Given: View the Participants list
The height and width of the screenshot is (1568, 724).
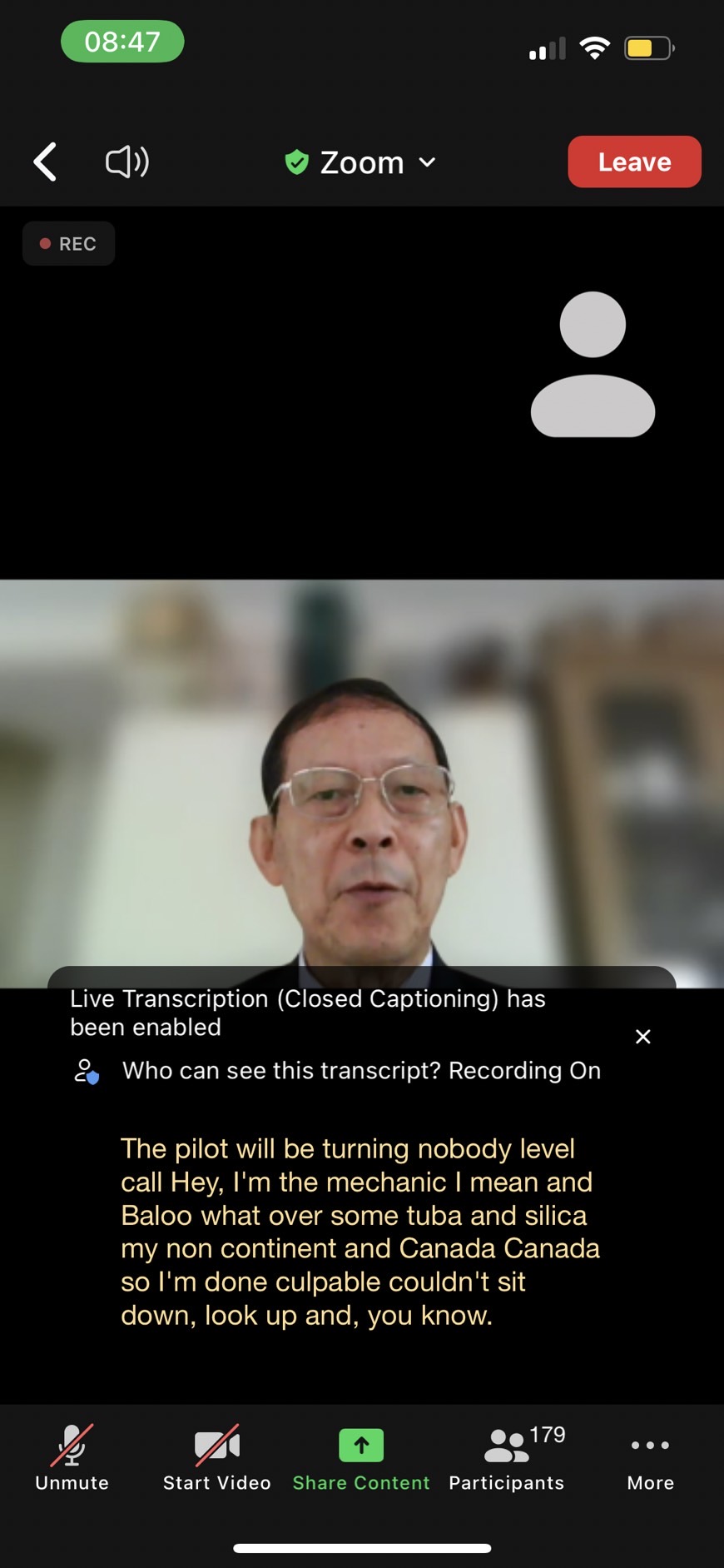Looking at the screenshot, I should click(x=507, y=1458).
